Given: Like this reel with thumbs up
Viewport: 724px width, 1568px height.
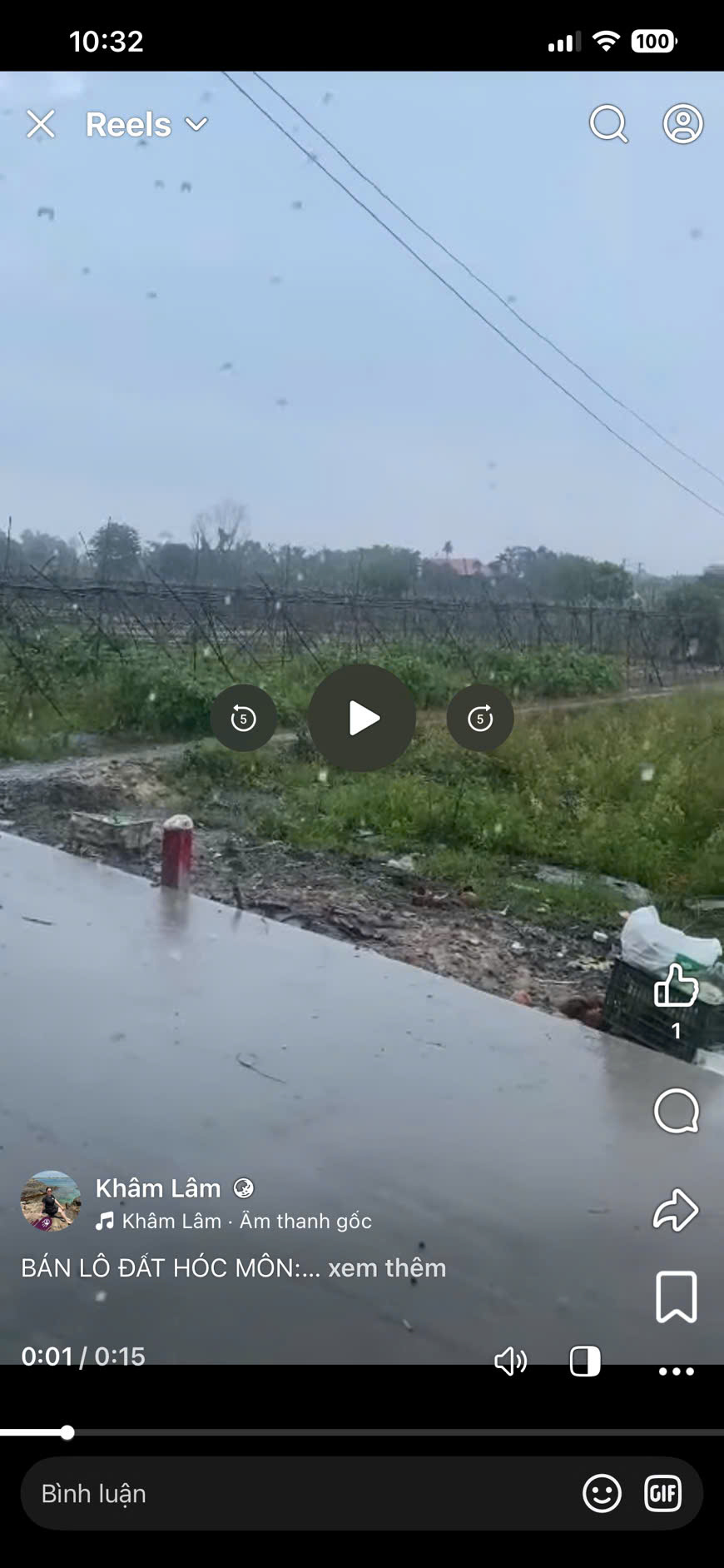Looking at the screenshot, I should 676,985.
